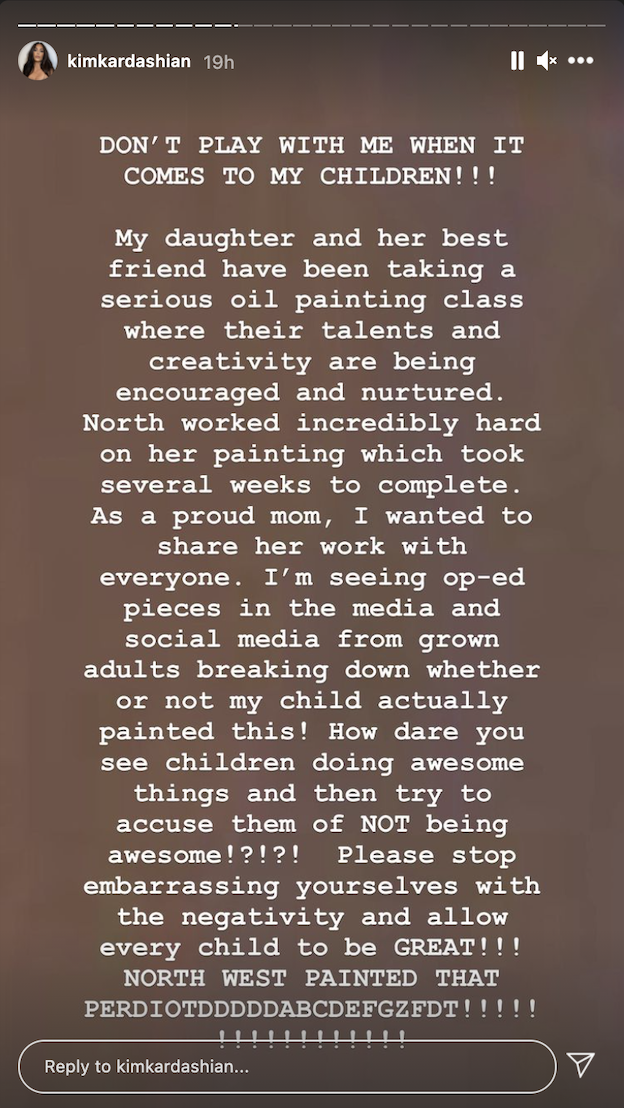Pause the story playback
This screenshot has height=1108, width=624.
[x=517, y=61]
